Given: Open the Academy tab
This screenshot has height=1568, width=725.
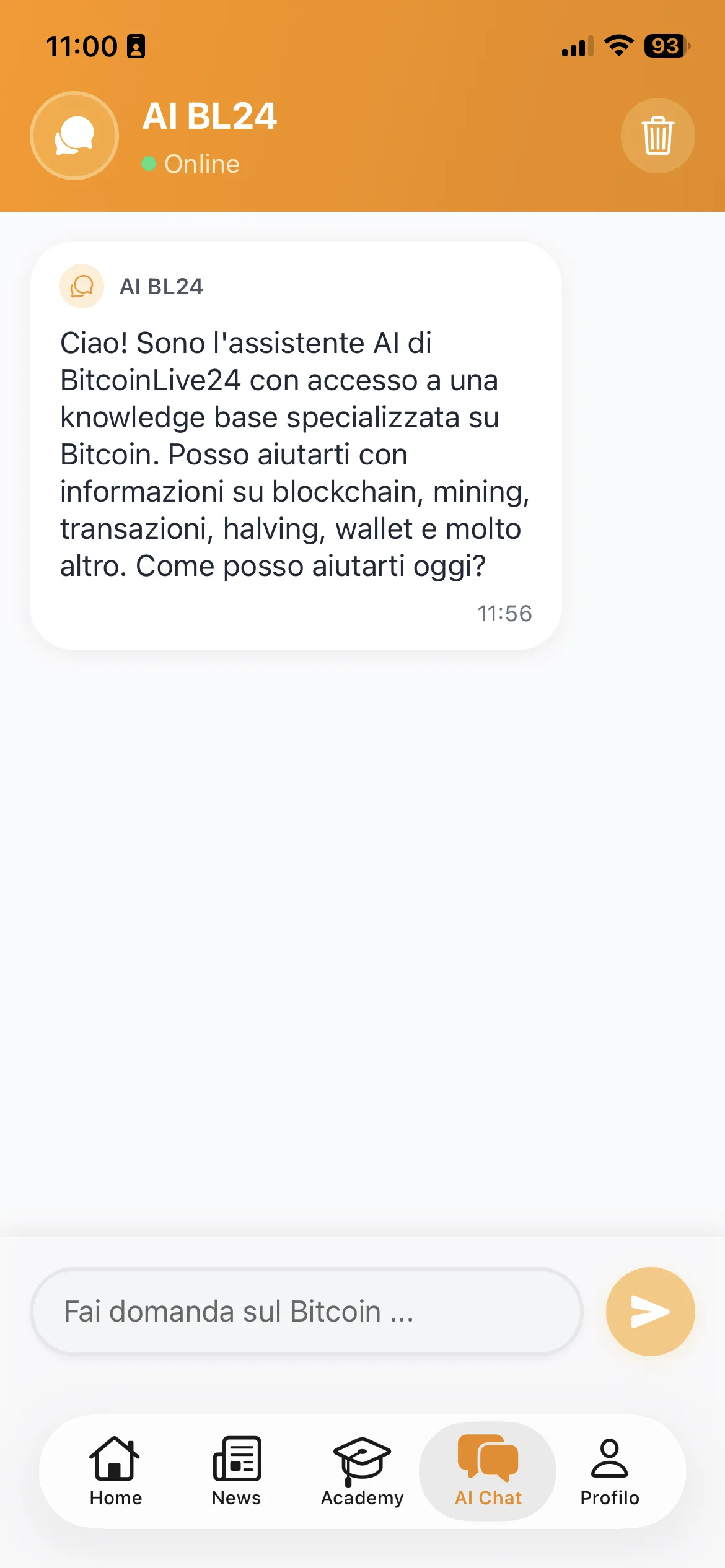Looking at the screenshot, I should (362, 1470).
